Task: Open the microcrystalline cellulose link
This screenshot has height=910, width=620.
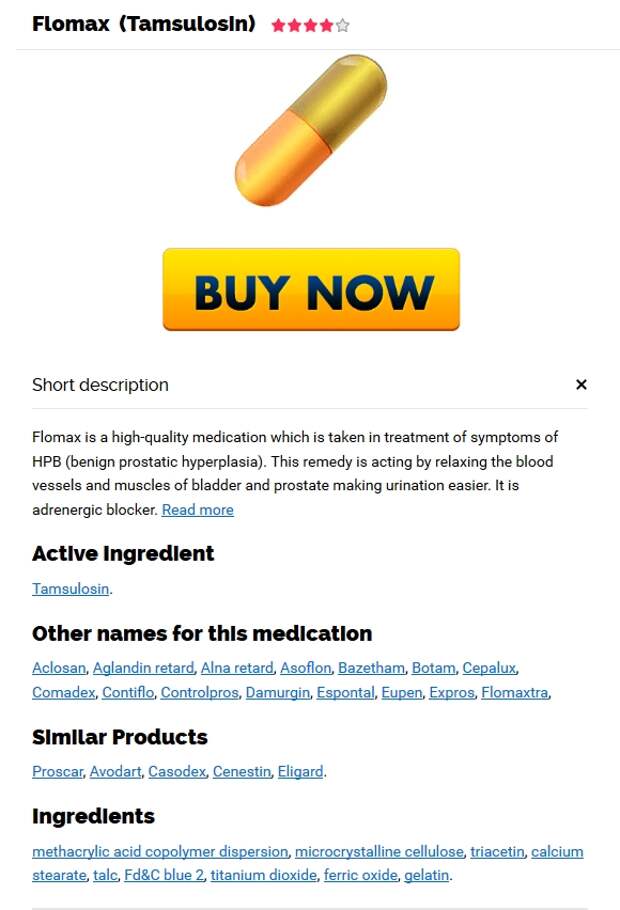Action: pos(379,852)
